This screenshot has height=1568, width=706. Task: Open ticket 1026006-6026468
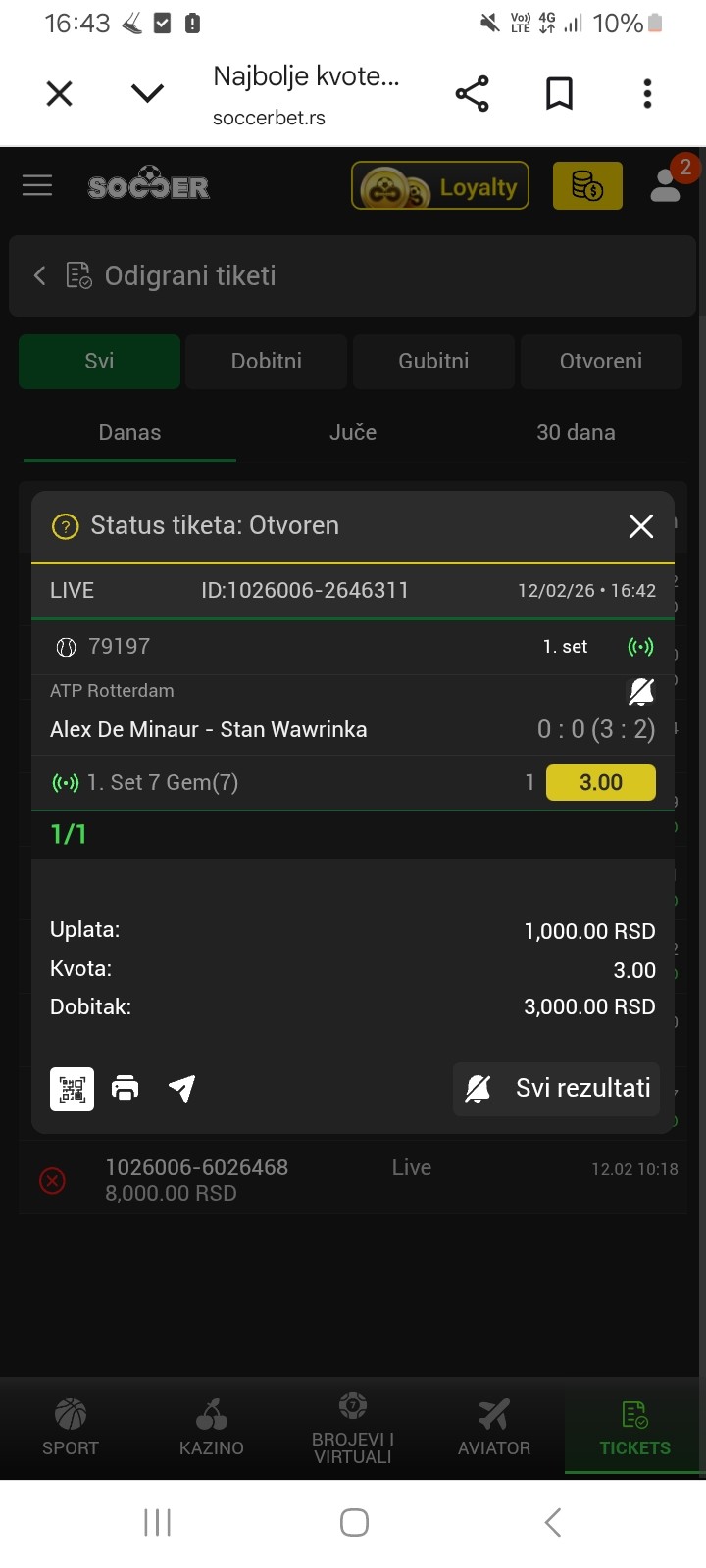point(196,1179)
